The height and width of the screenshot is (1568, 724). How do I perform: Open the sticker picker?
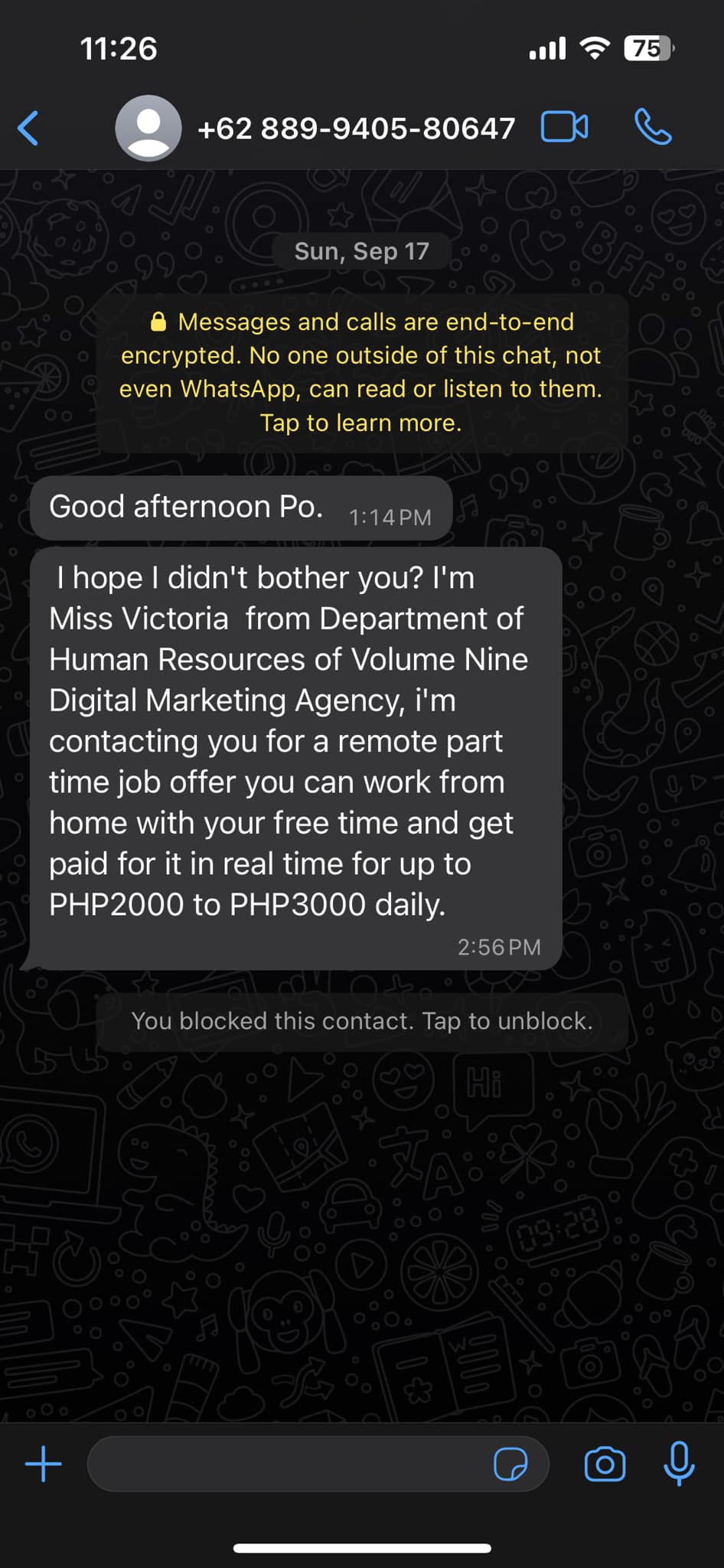pyautogui.click(x=510, y=1464)
